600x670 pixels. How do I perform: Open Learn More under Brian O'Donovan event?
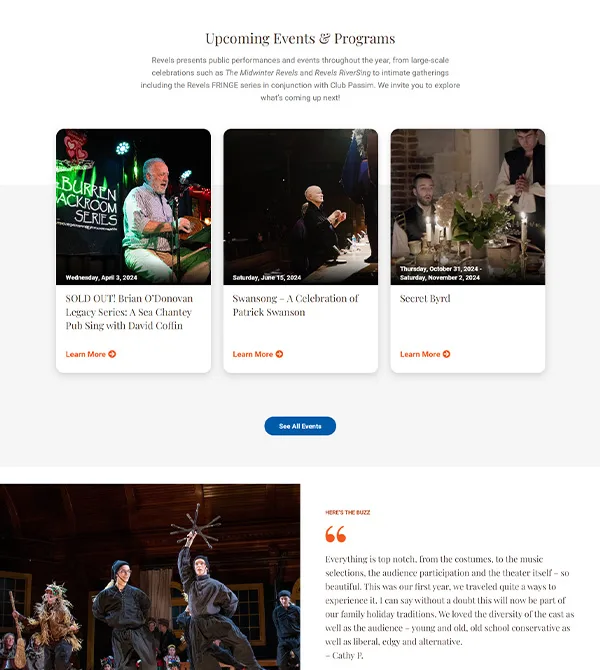(90, 354)
